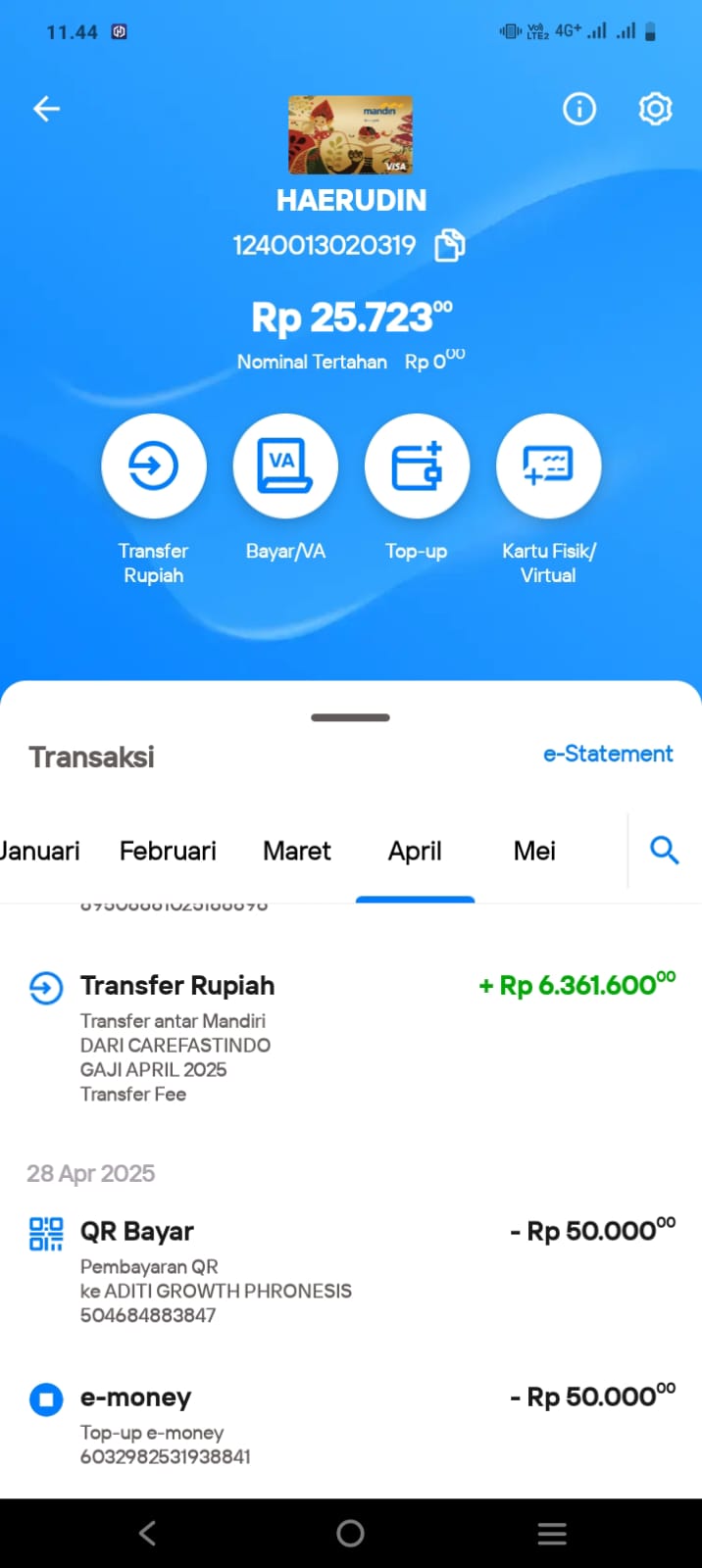Switch to the Maret tab
702x1568 pixels.
click(297, 851)
